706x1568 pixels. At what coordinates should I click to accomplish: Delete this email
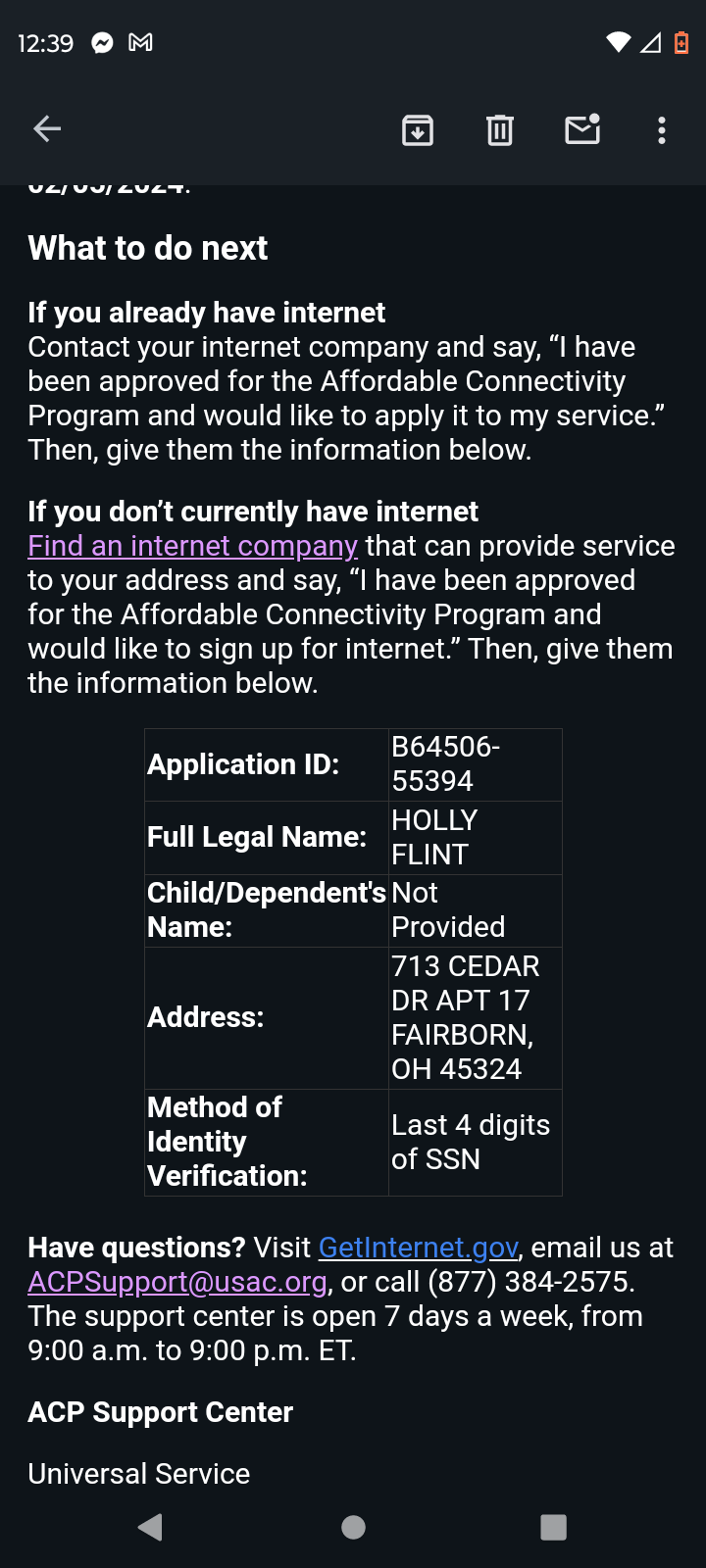500,129
